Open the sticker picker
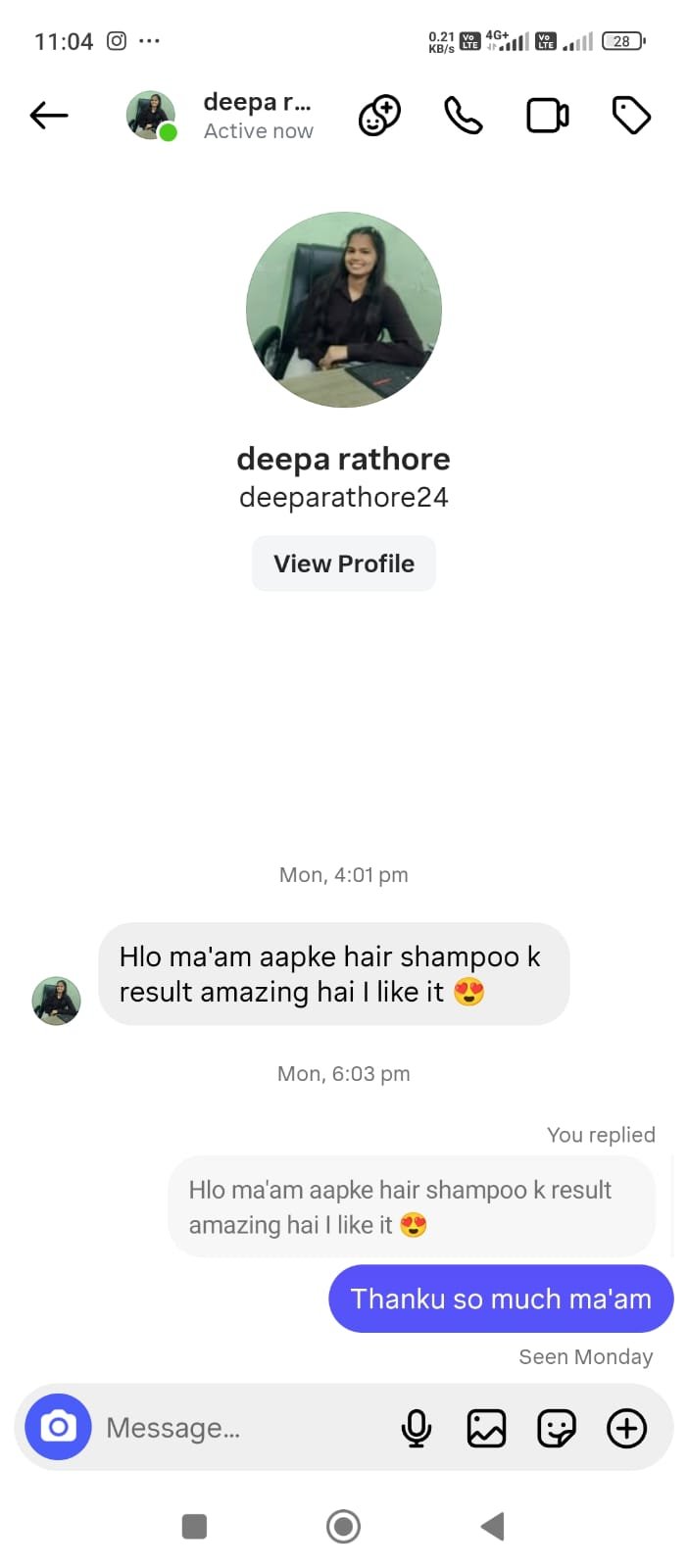 [557, 1428]
